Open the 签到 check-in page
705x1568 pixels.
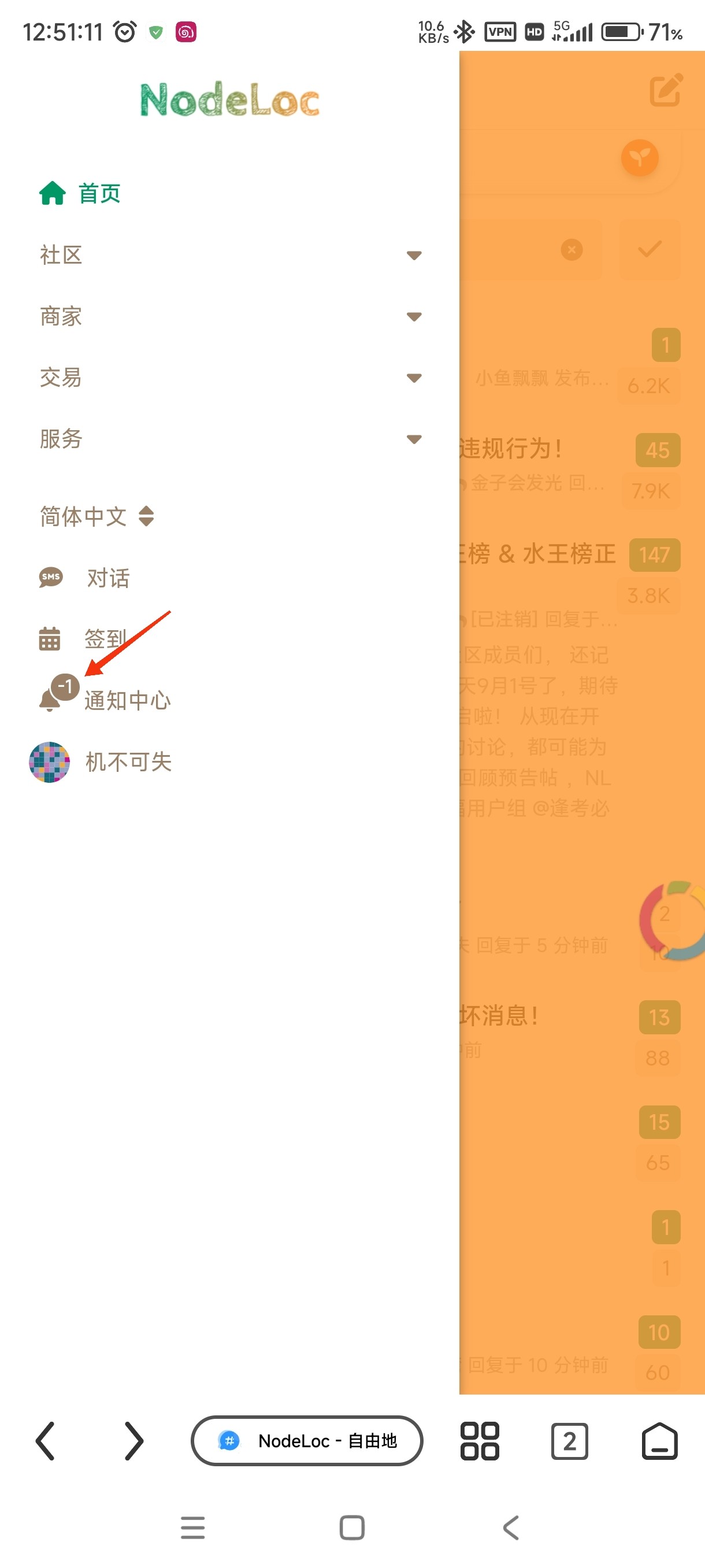(x=84, y=638)
